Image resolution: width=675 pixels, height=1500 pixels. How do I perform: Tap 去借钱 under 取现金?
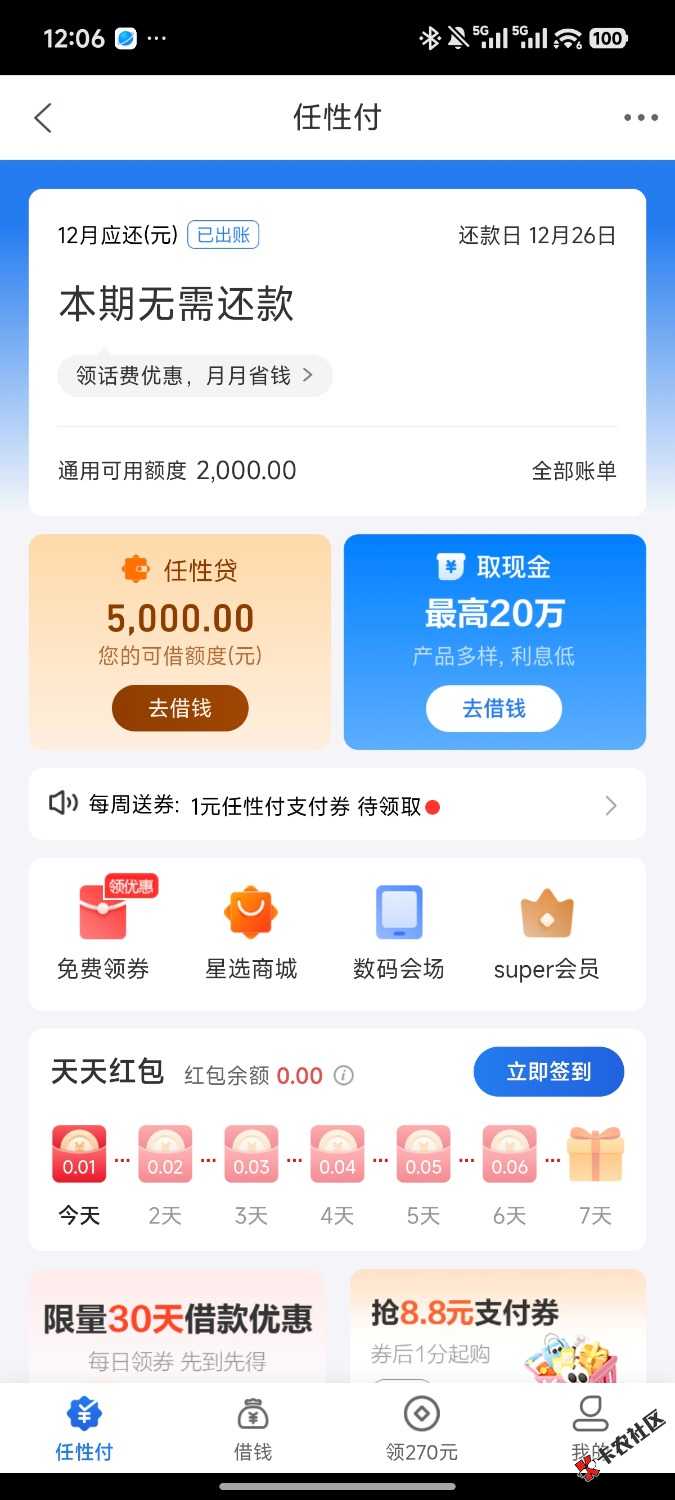point(494,708)
